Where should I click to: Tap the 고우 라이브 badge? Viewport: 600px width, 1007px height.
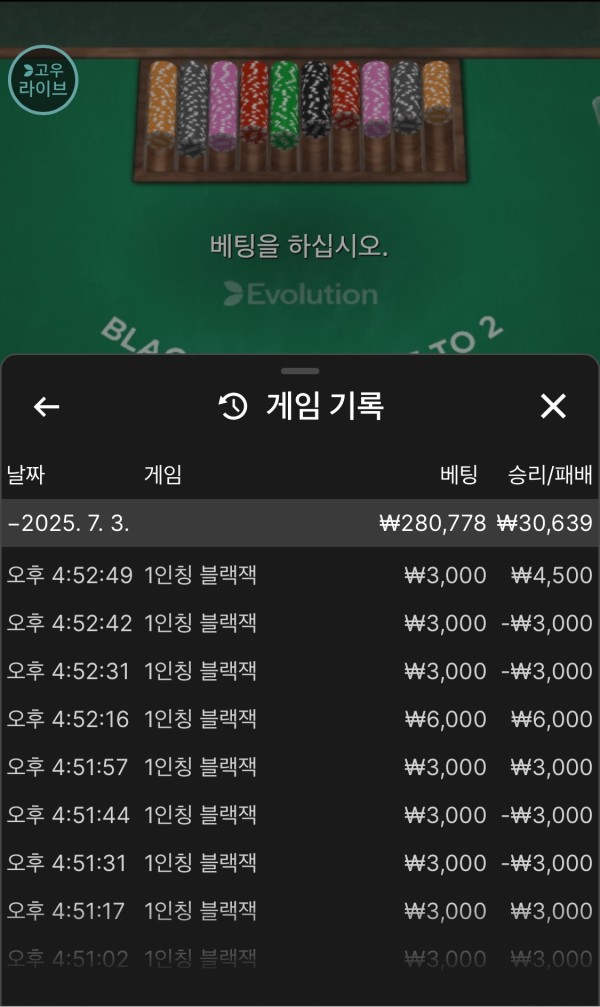click(43, 79)
